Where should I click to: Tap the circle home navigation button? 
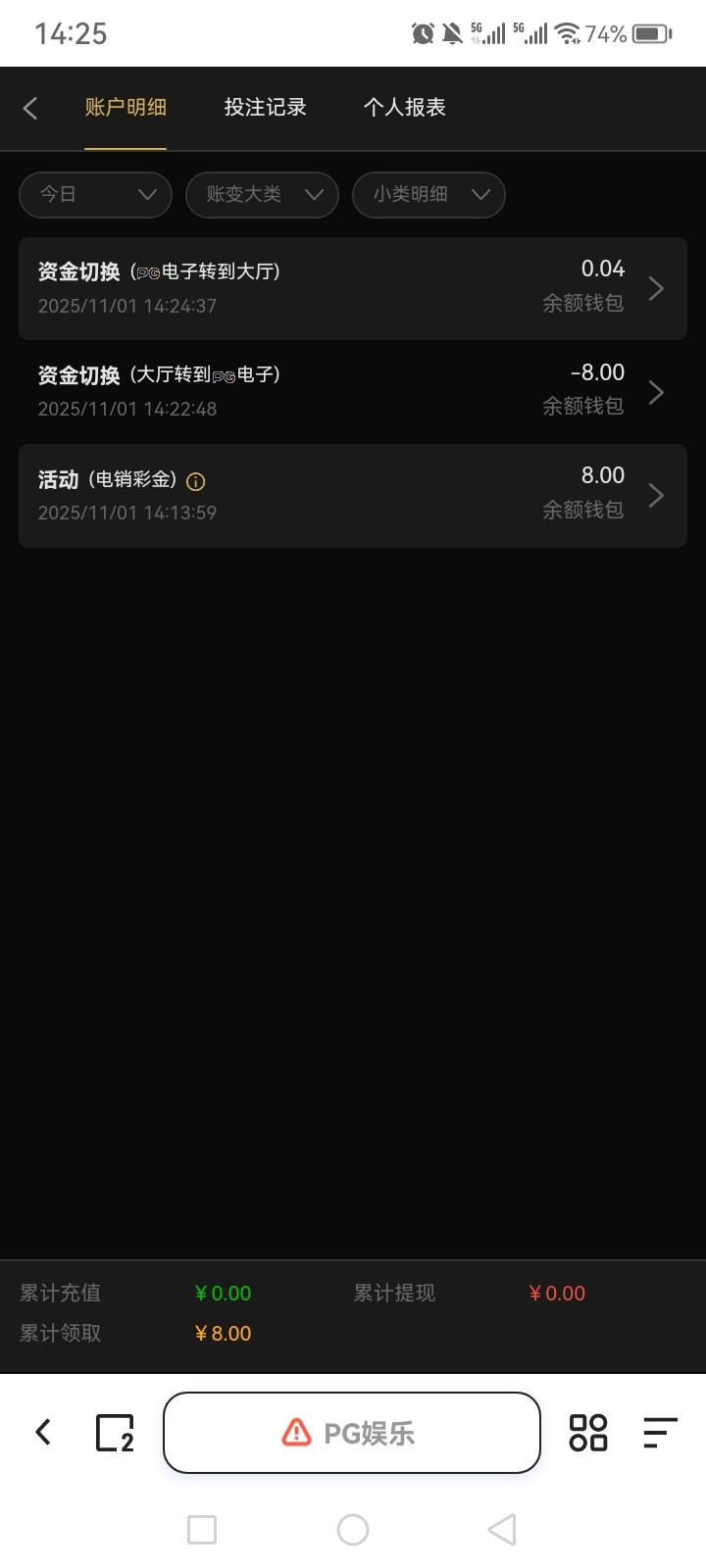coord(353,1528)
